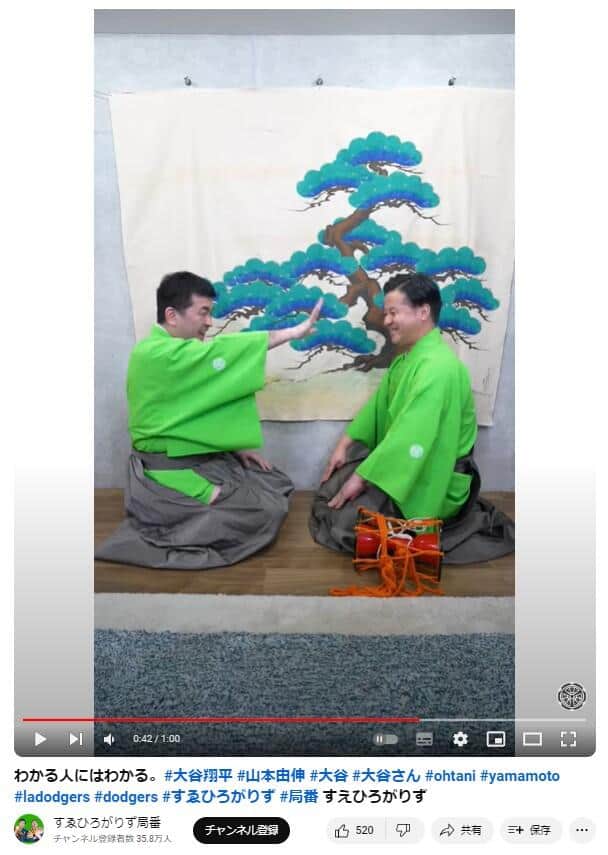Mute the video sound
The width and height of the screenshot is (608, 855).
109,739
